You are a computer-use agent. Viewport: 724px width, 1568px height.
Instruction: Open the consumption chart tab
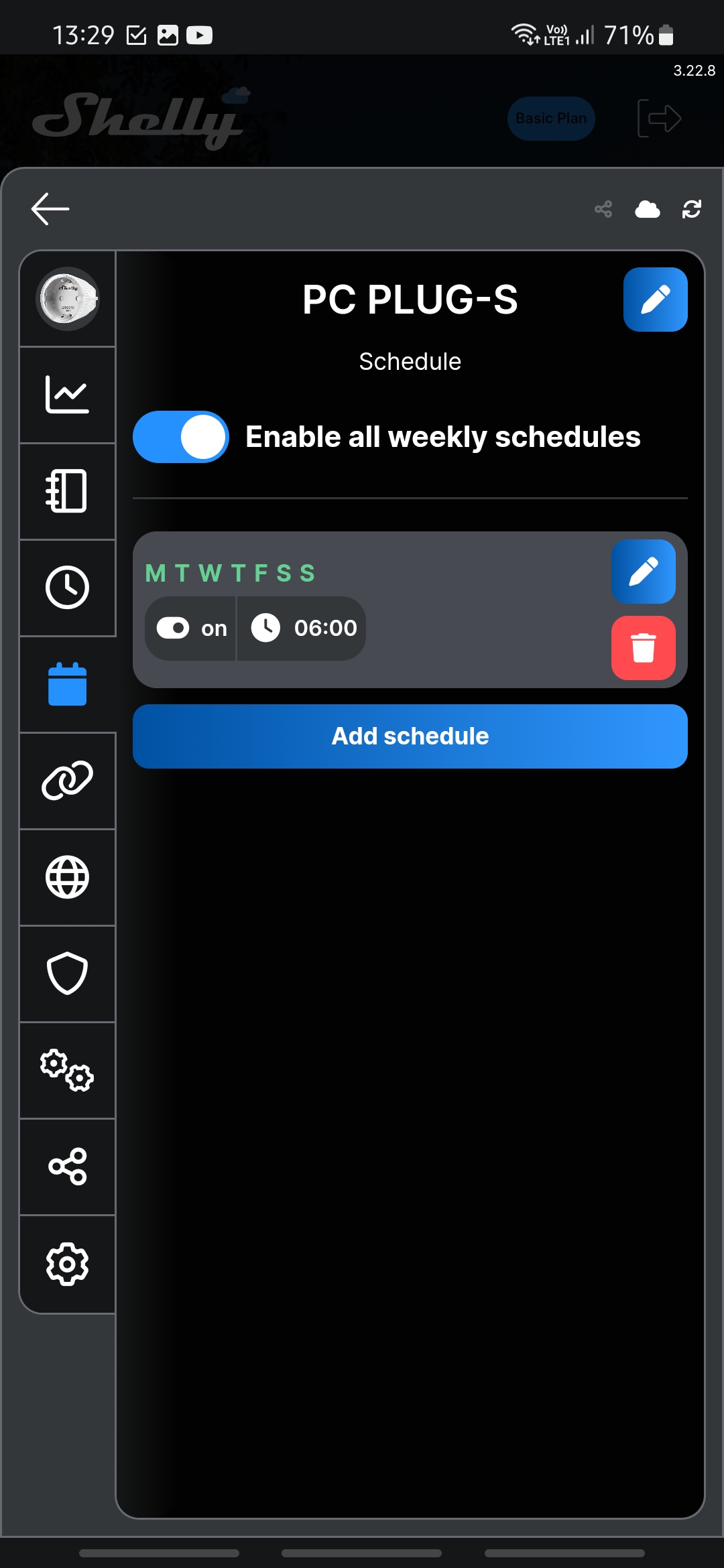coord(67,395)
